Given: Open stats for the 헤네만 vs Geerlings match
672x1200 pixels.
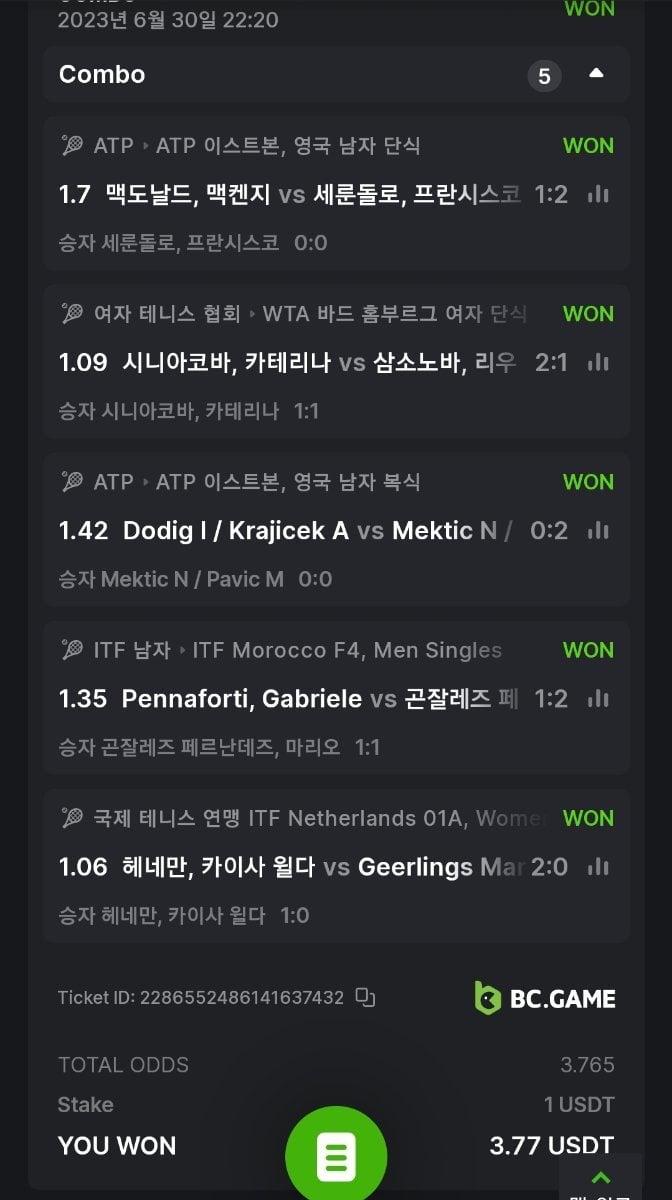Looking at the screenshot, I should [x=598, y=867].
